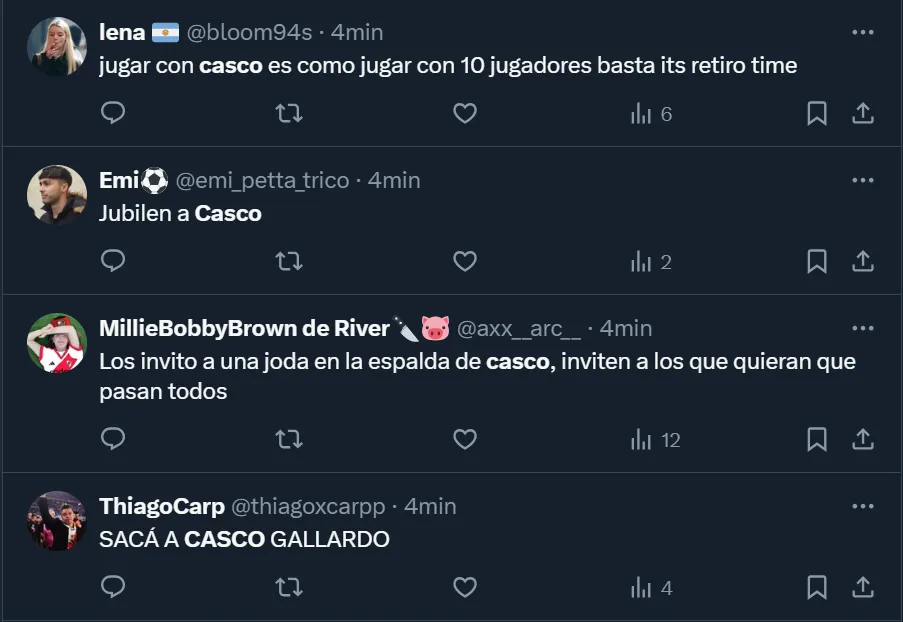
Task: Bookmark MillieBobbyBrown de River's tweet
Action: click(x=817, y=439)
